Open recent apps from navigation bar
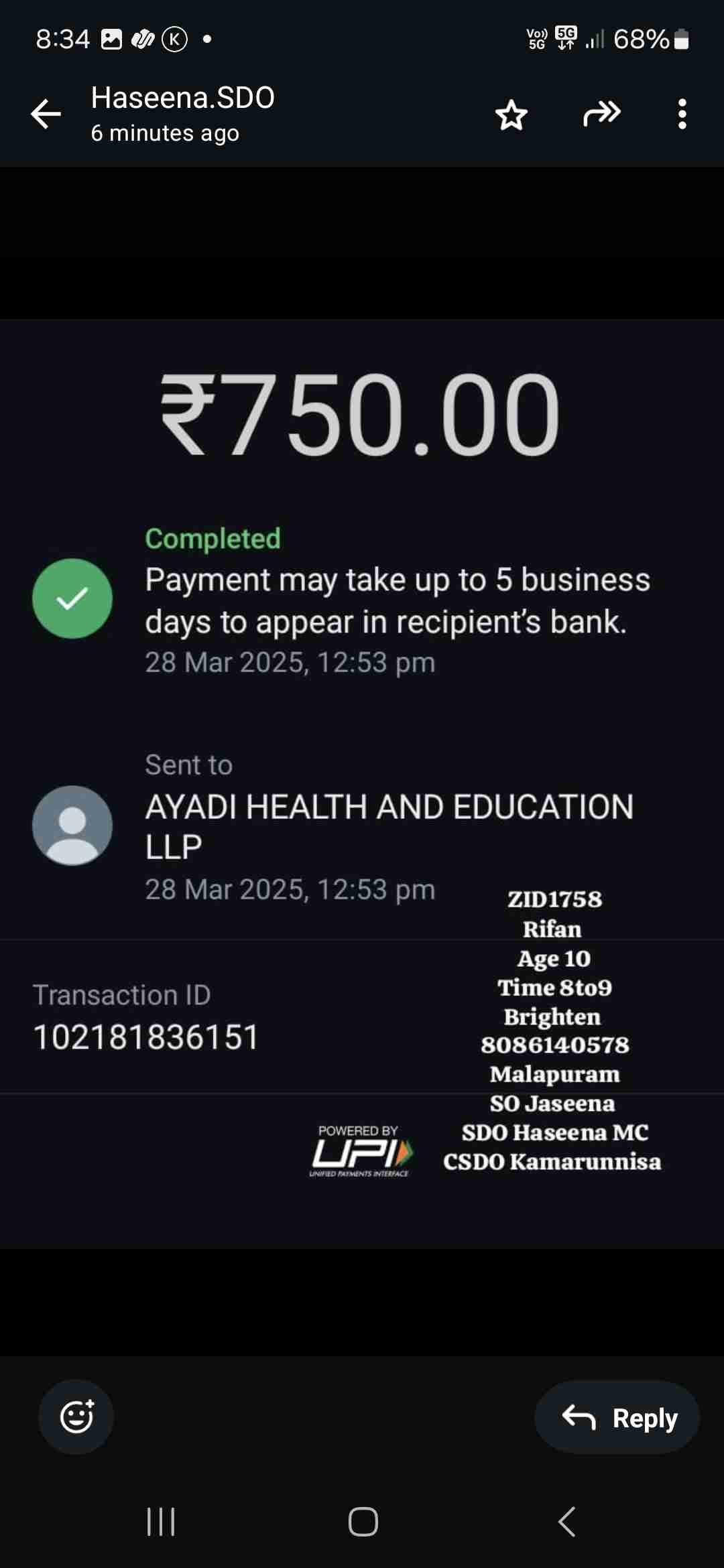The image size is (724, 1568). 161,1521
